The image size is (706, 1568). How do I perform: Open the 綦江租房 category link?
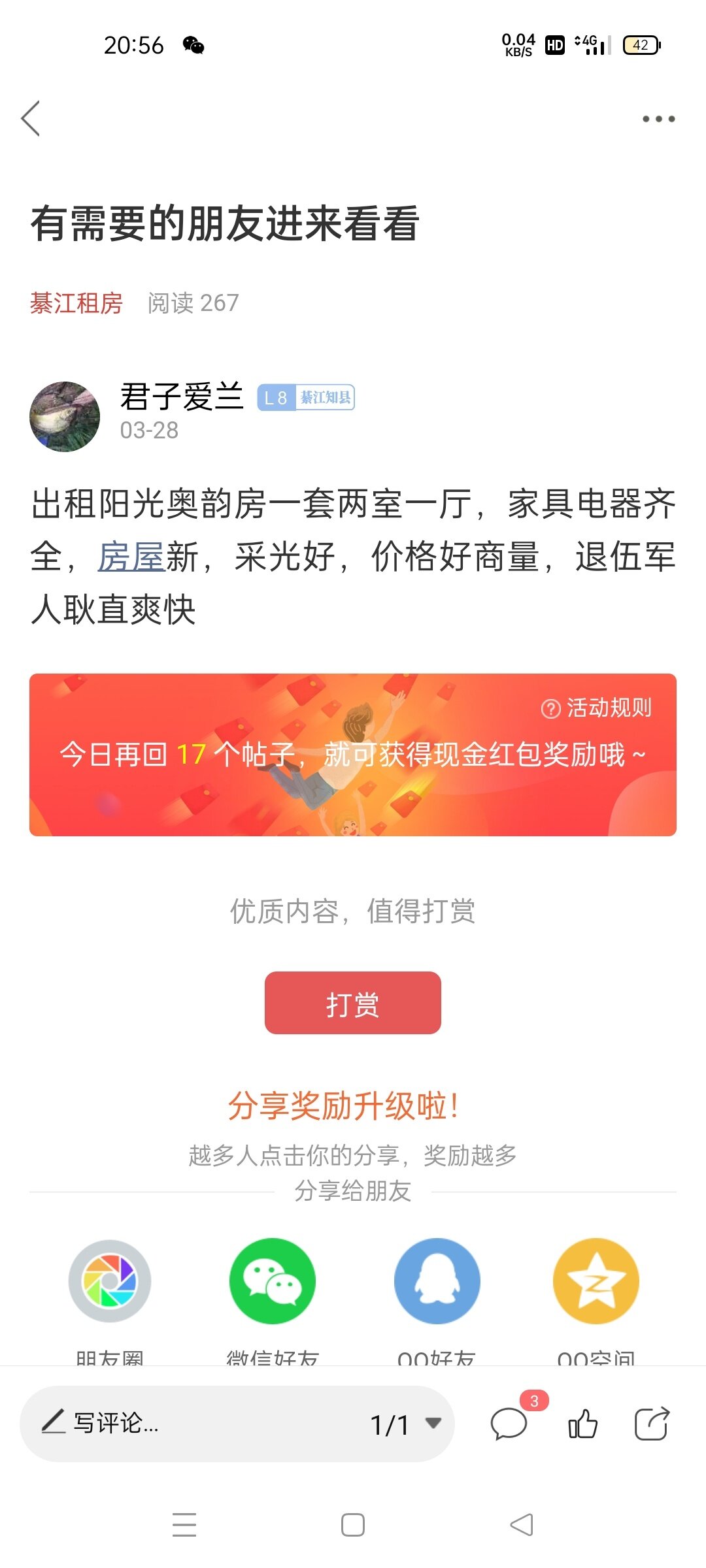[76, 303]
